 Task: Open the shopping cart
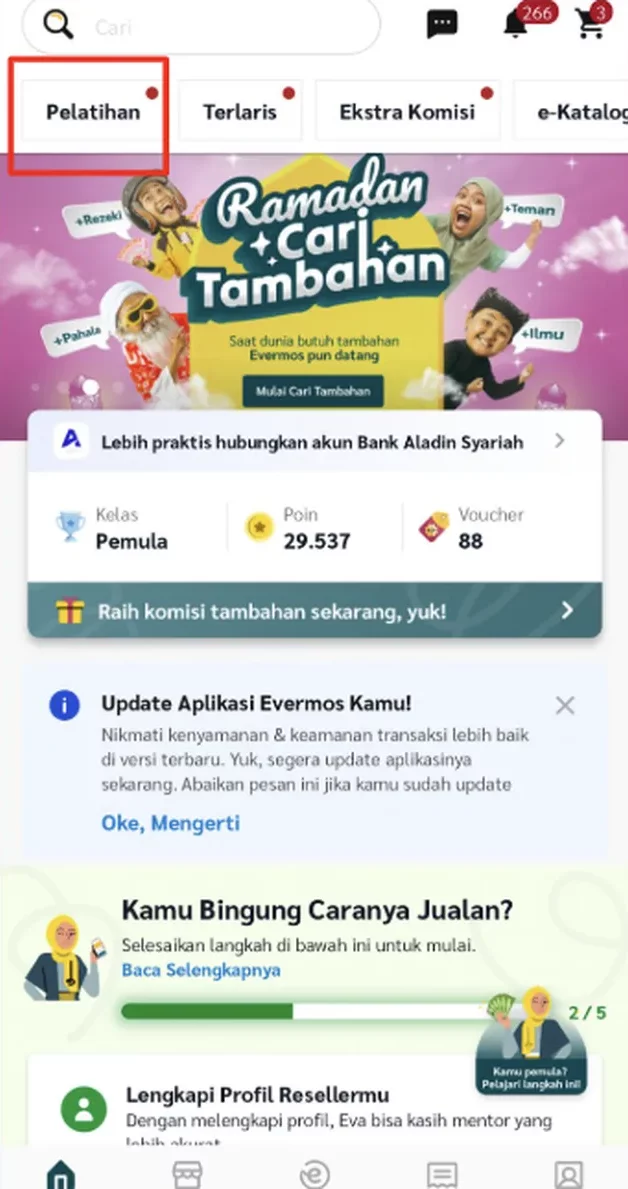[591, 25]
